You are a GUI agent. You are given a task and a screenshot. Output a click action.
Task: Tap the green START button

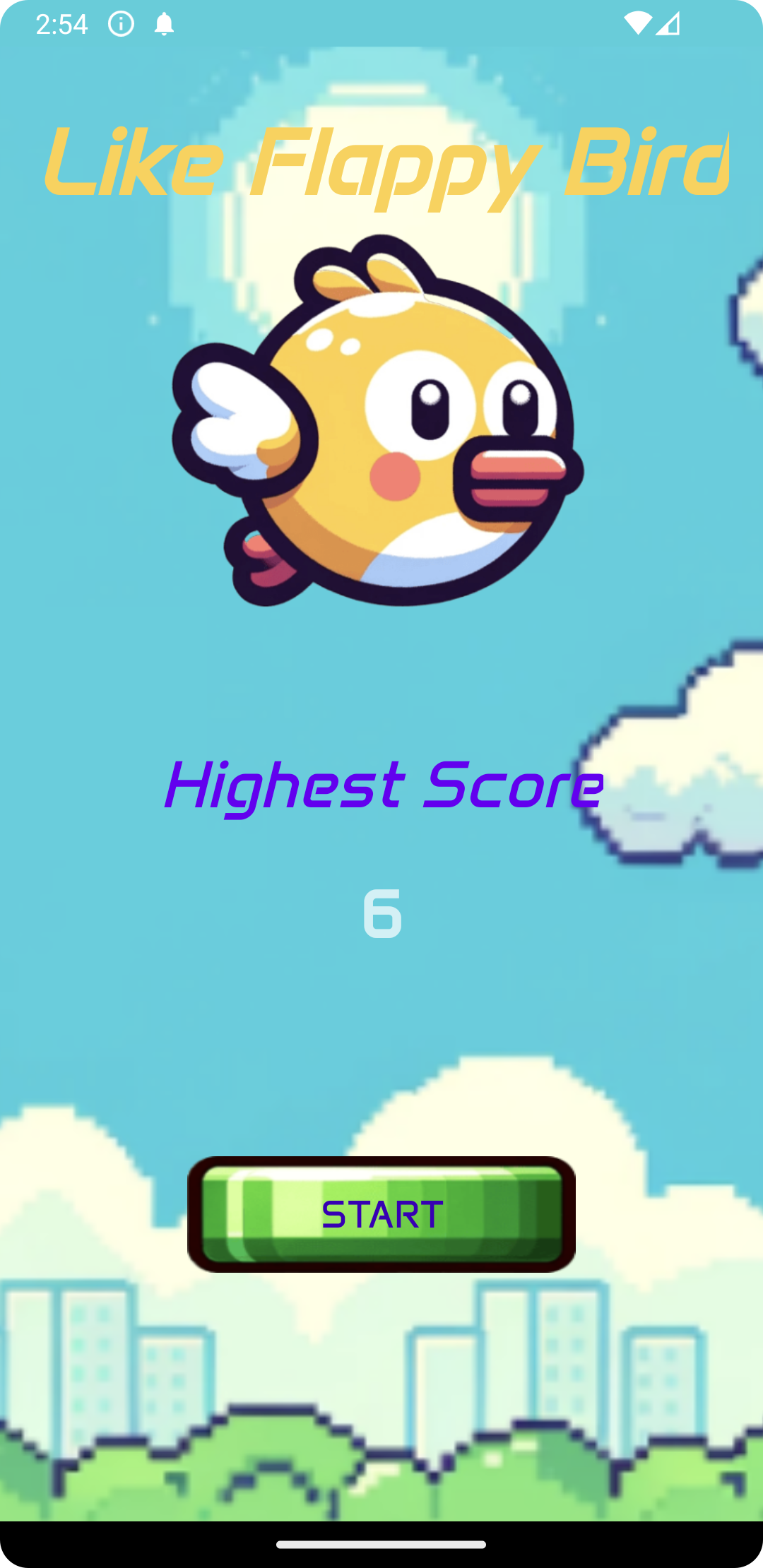[x=381, y=1214]
